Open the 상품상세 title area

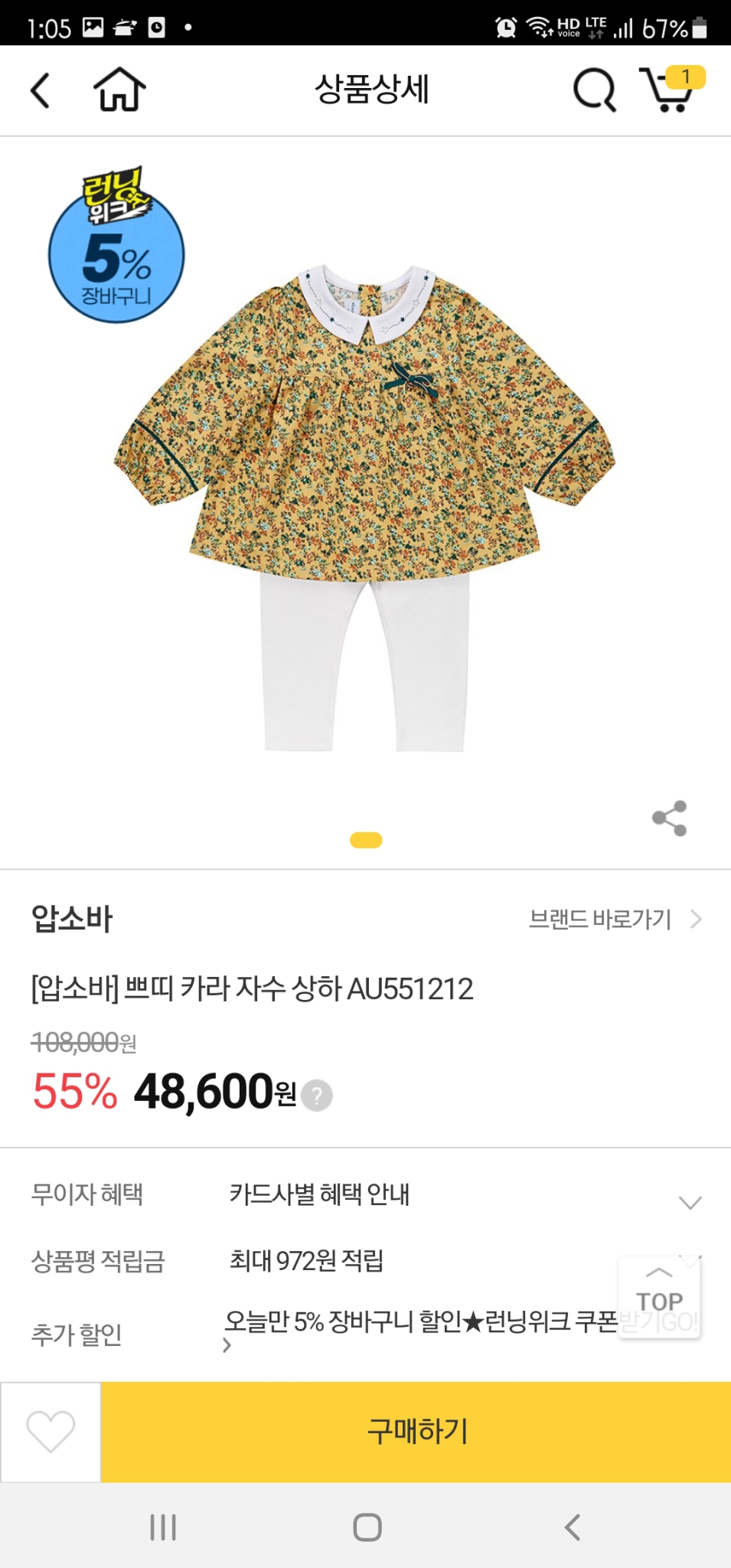pos(373,88)
